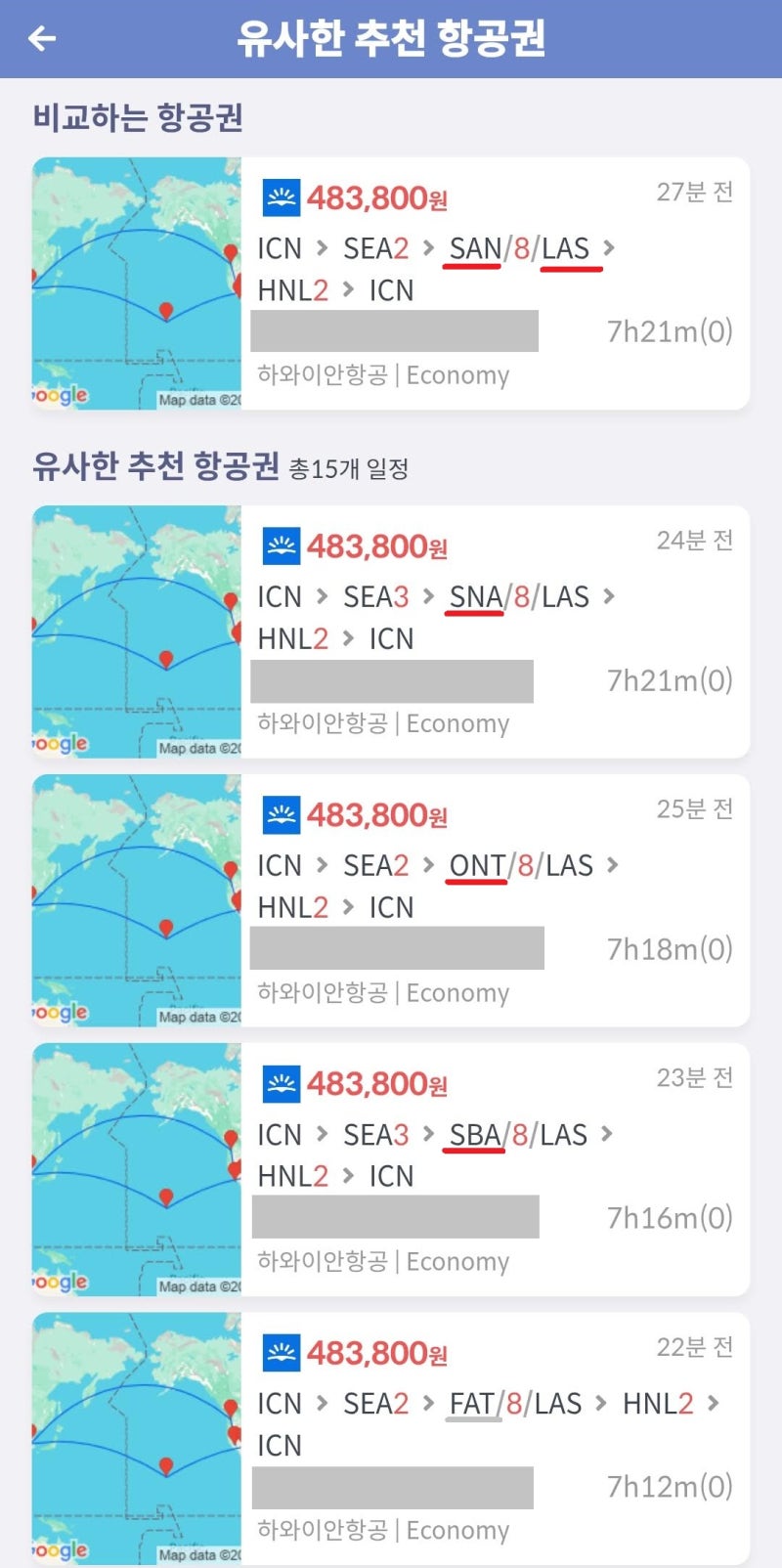Expand the chevron after LAS on the comparing route
782x1568 pixels.
pos(608,249)
